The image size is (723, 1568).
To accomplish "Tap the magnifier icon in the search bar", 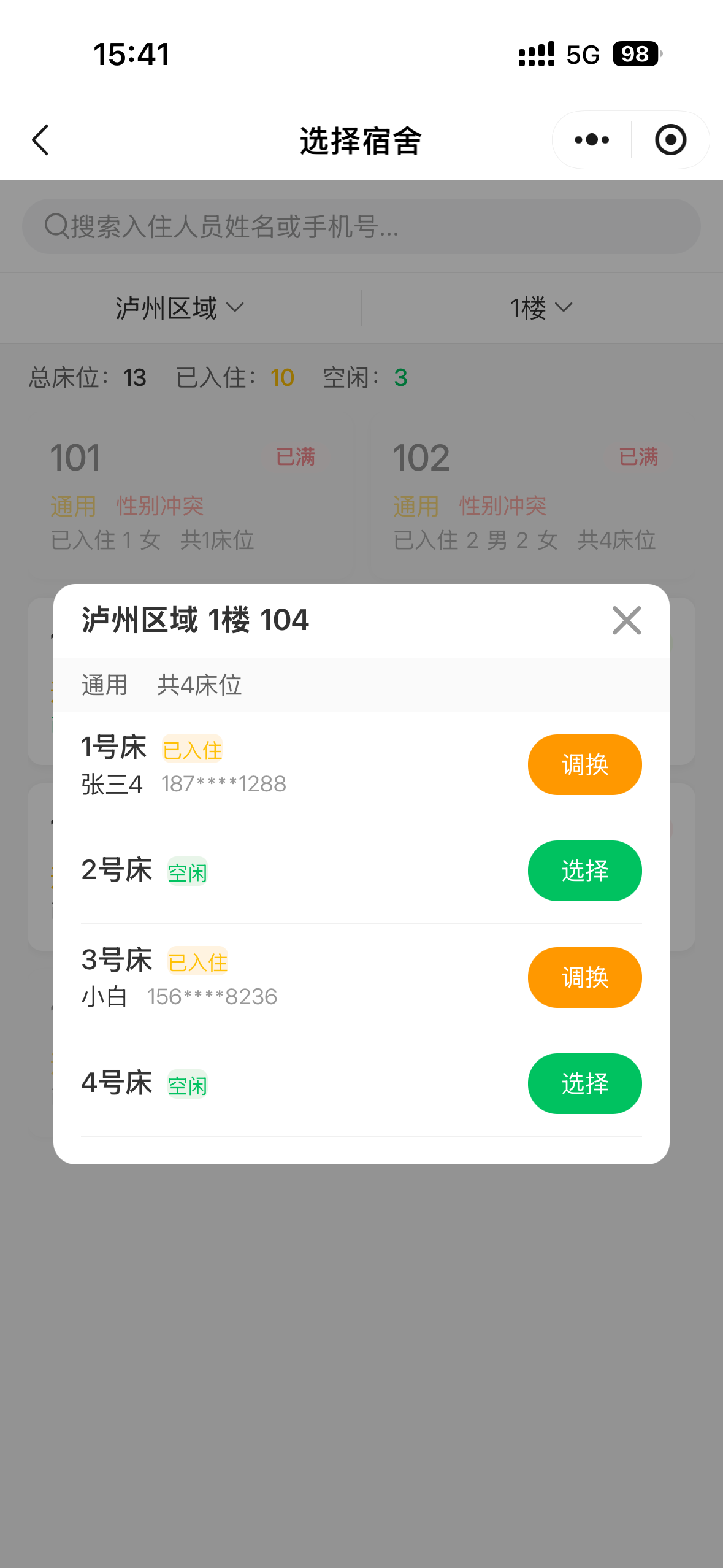I will click(56, 226).
